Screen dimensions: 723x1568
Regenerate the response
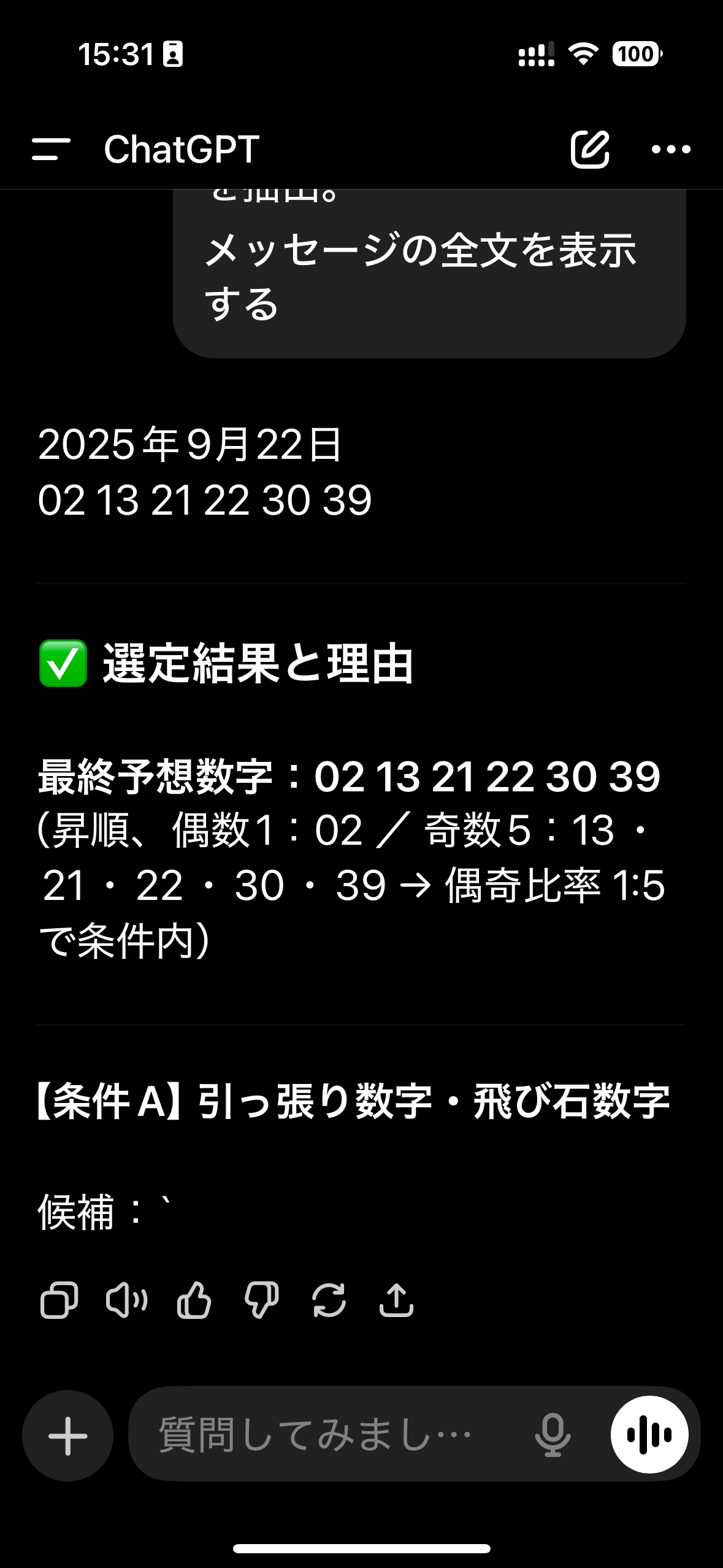pyautogui.click(x=329, y=1300)
